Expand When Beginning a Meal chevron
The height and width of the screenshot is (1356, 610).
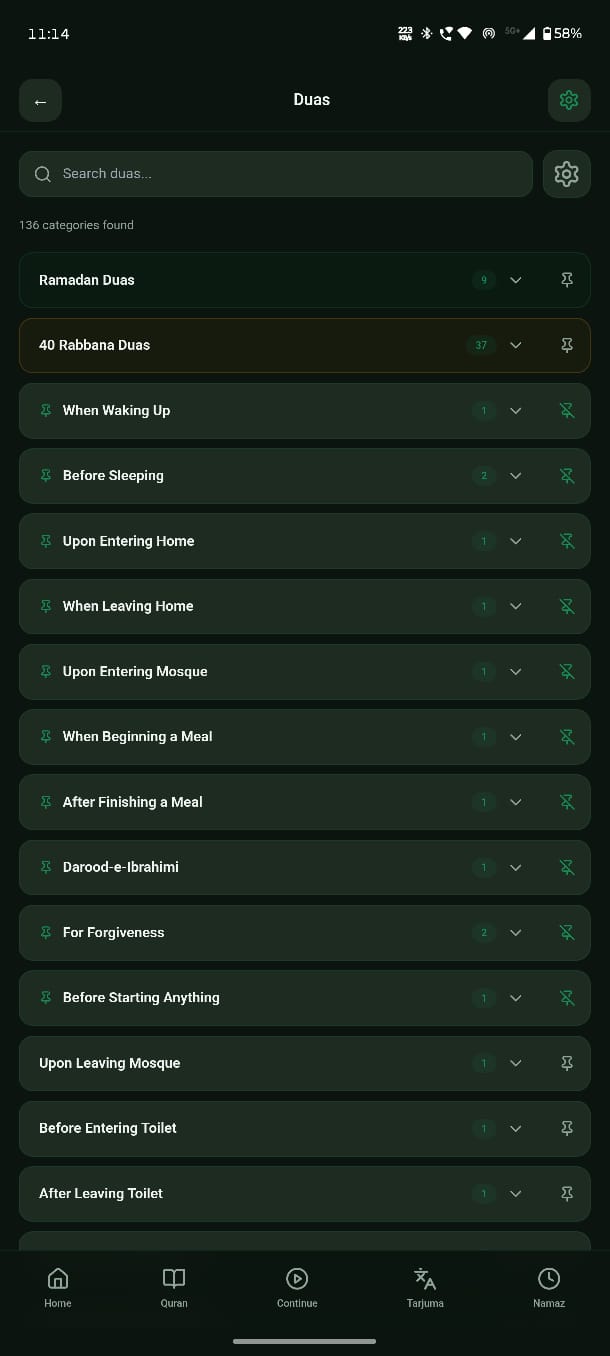515,737
